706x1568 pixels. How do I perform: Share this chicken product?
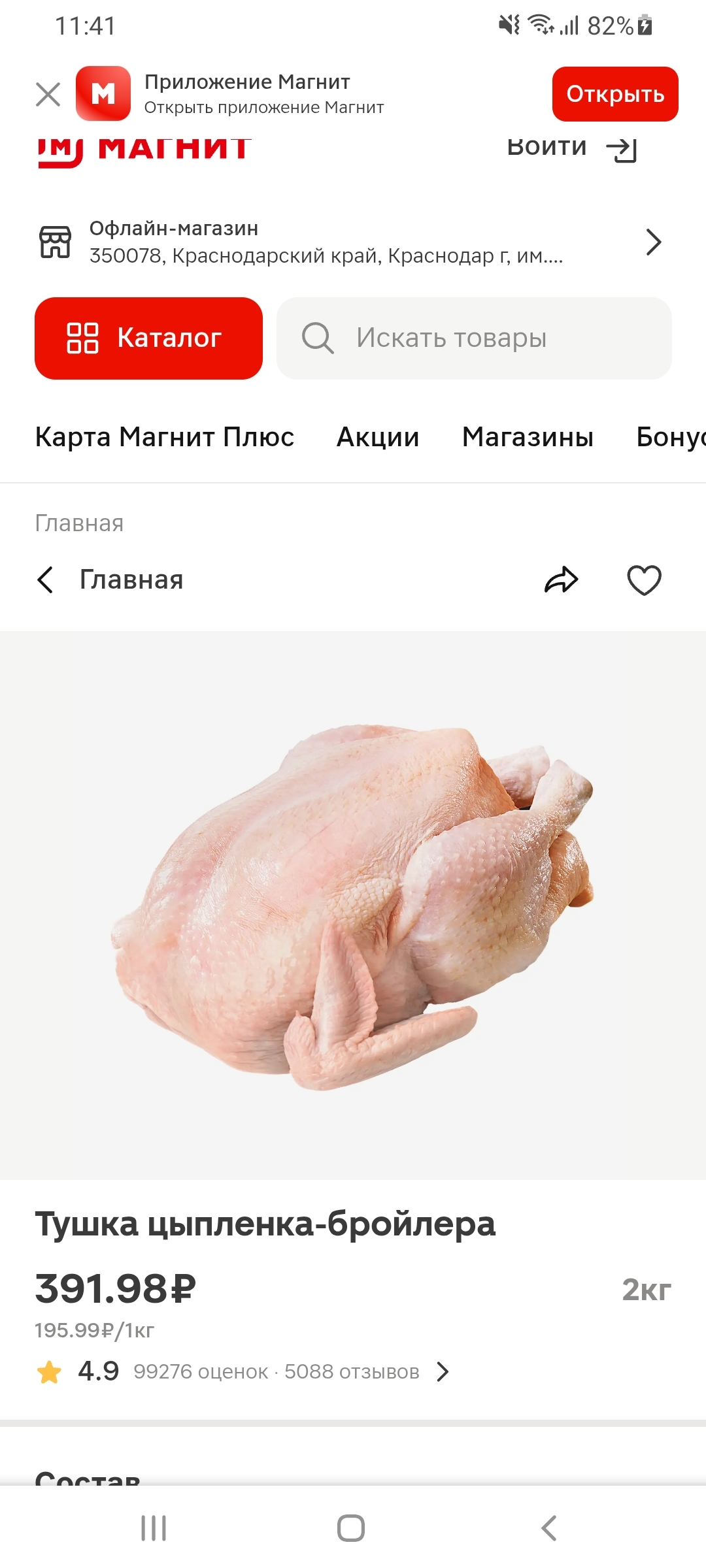[x=561, y=580]
